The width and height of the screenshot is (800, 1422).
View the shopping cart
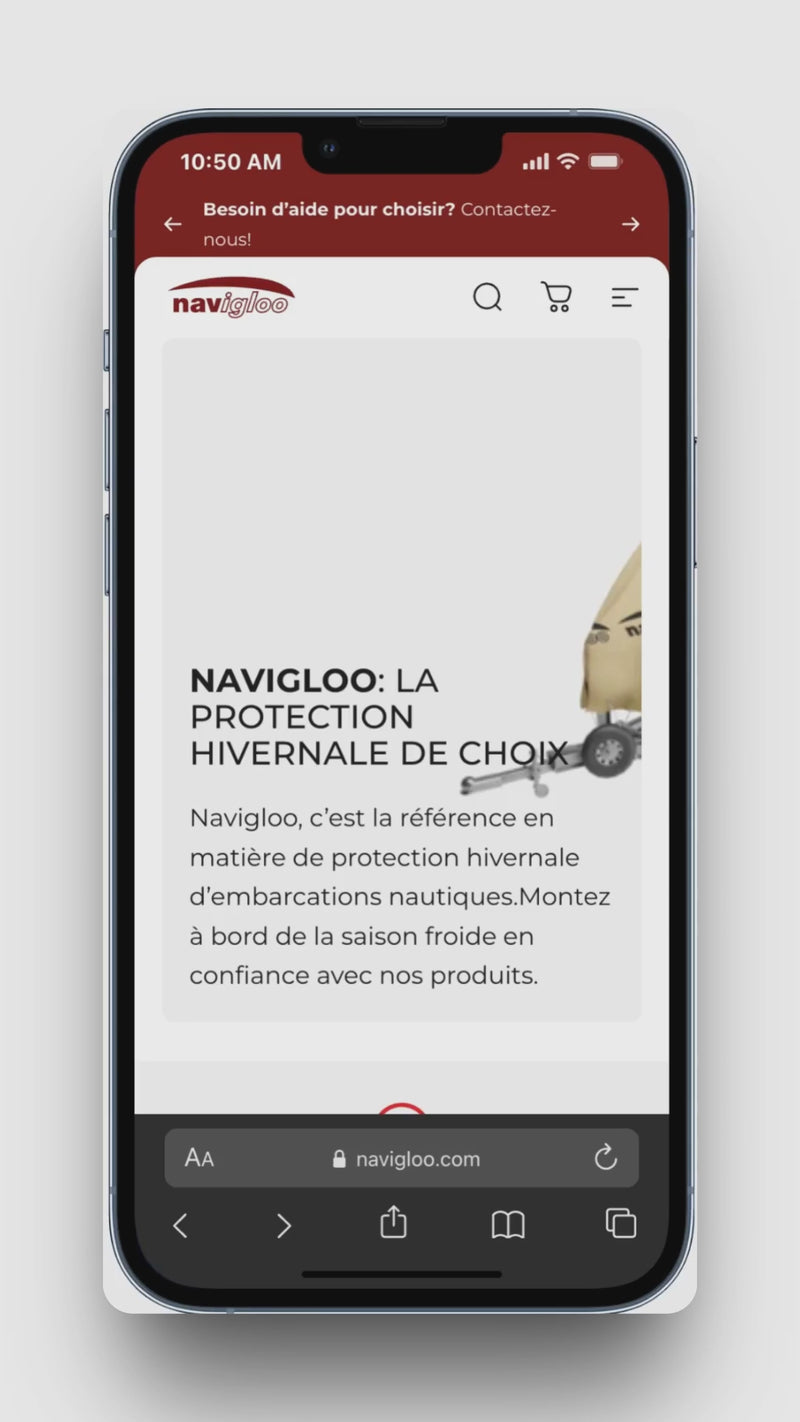556,297
